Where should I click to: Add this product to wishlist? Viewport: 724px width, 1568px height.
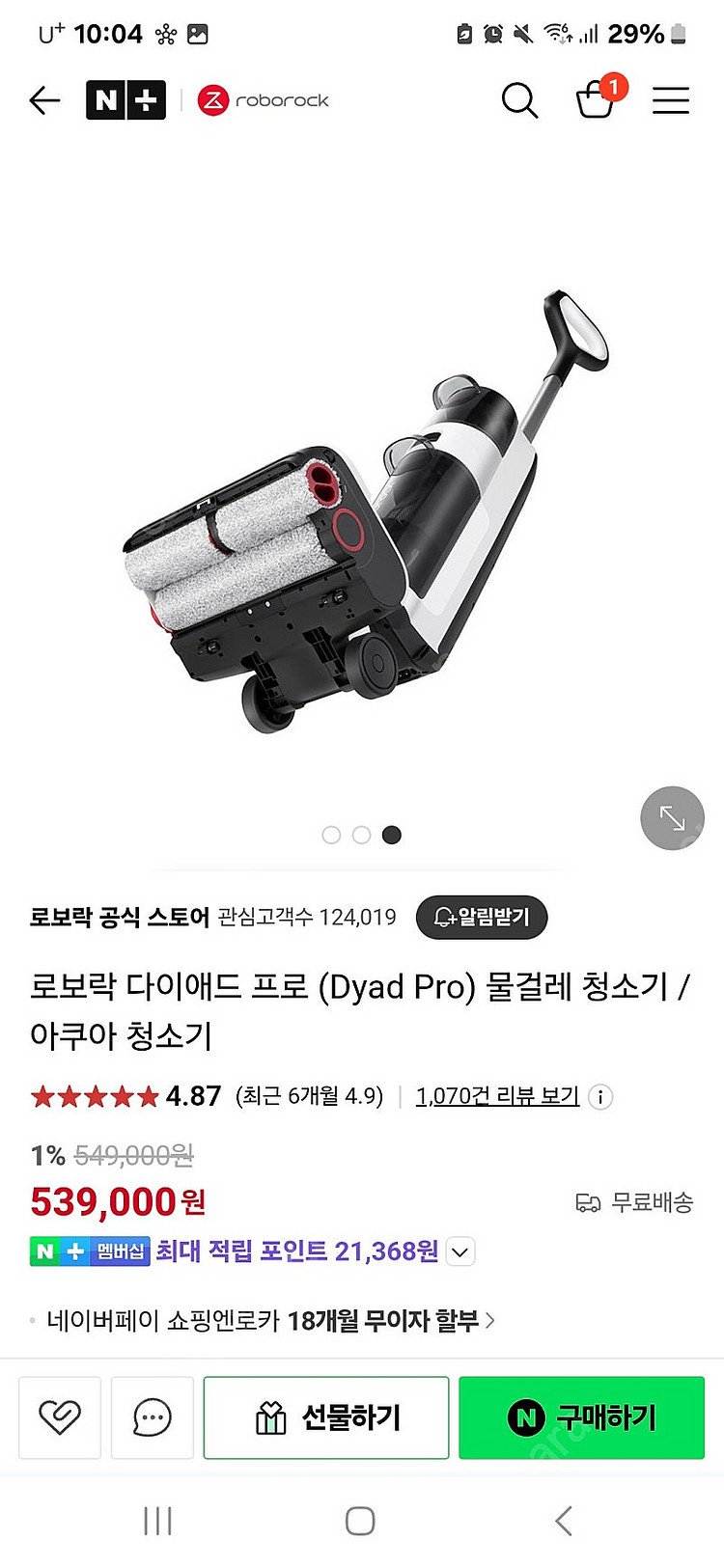[60, 1417]
